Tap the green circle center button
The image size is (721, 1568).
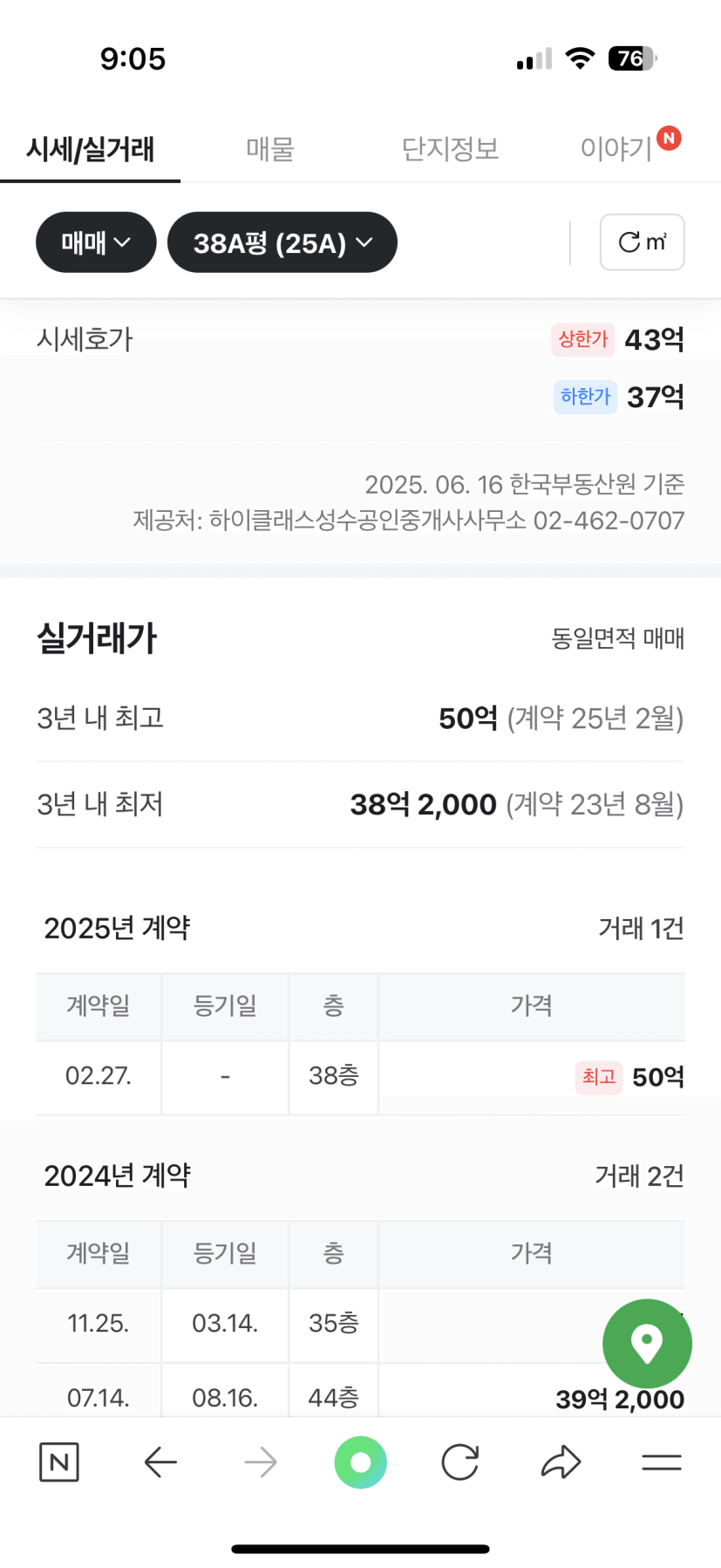coord(361,1462)
